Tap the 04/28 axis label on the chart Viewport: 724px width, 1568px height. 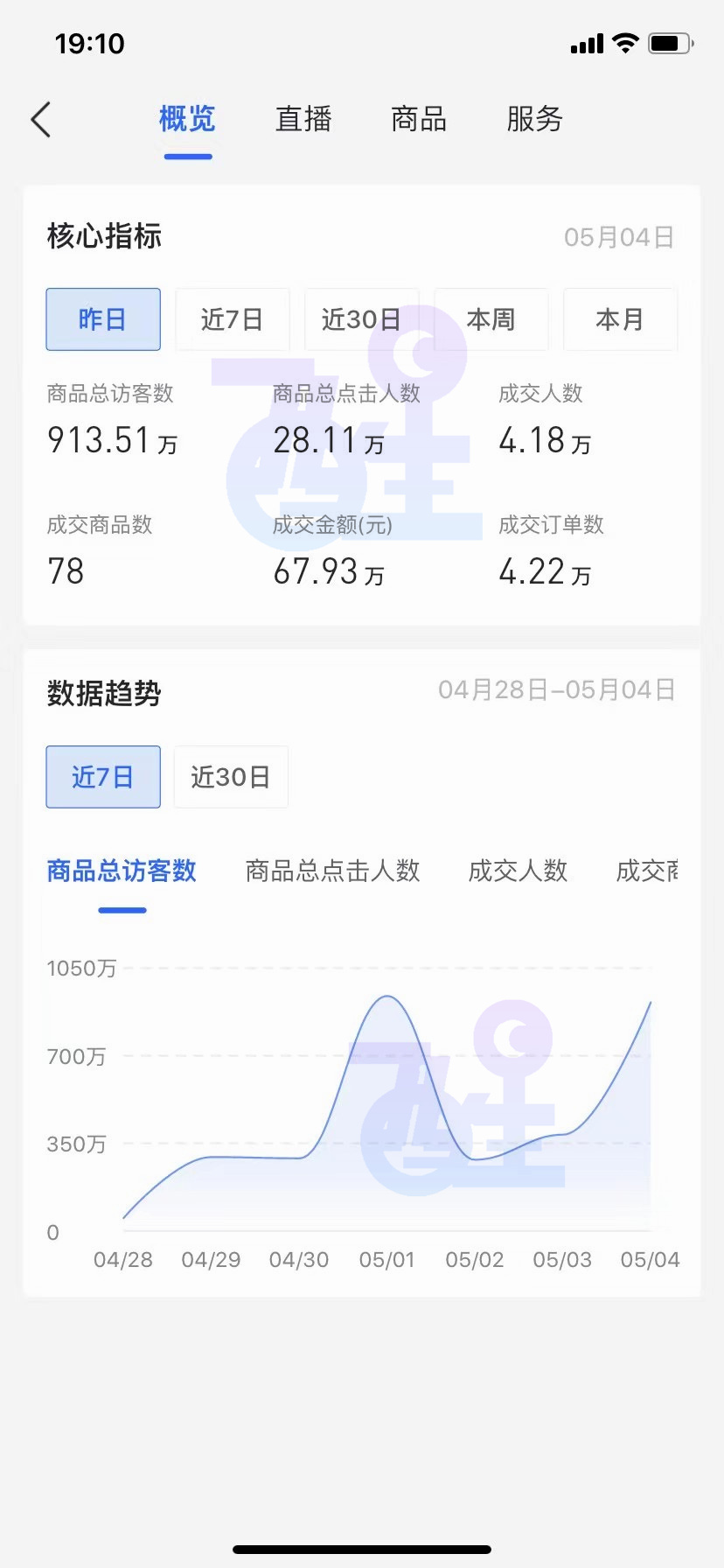tap(122, 1260)
